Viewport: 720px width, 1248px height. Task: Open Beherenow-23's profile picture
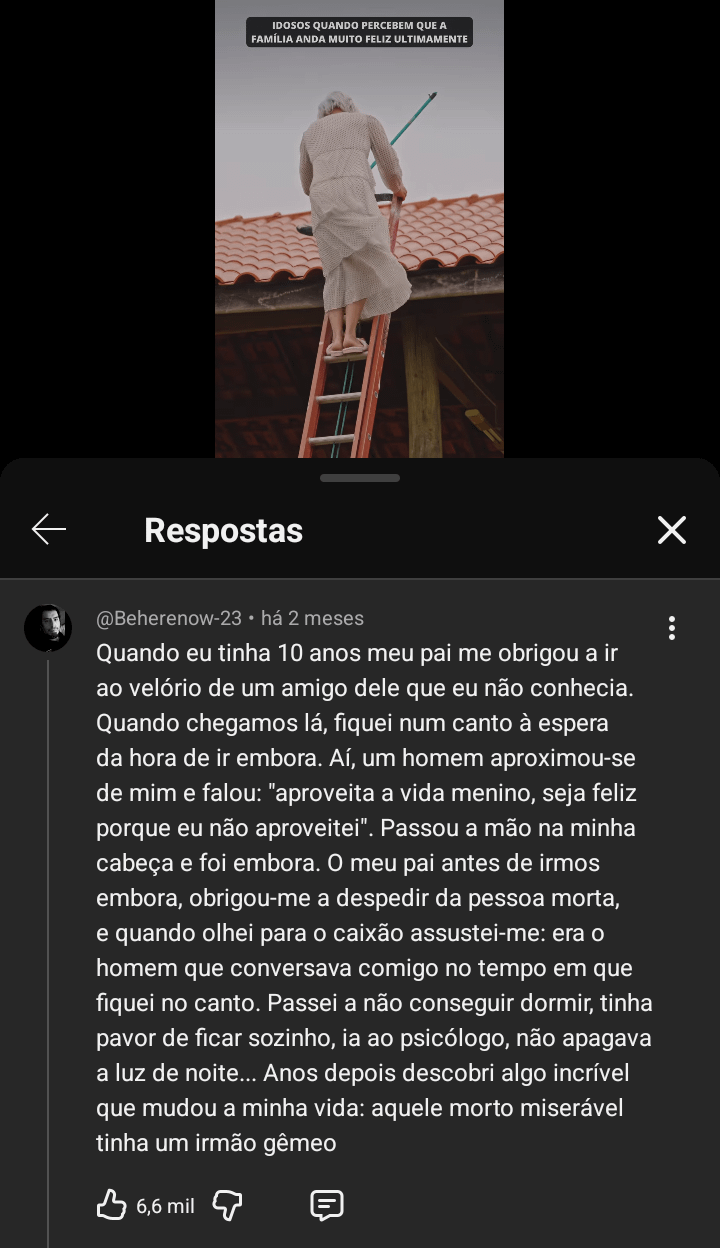(48, 628)
